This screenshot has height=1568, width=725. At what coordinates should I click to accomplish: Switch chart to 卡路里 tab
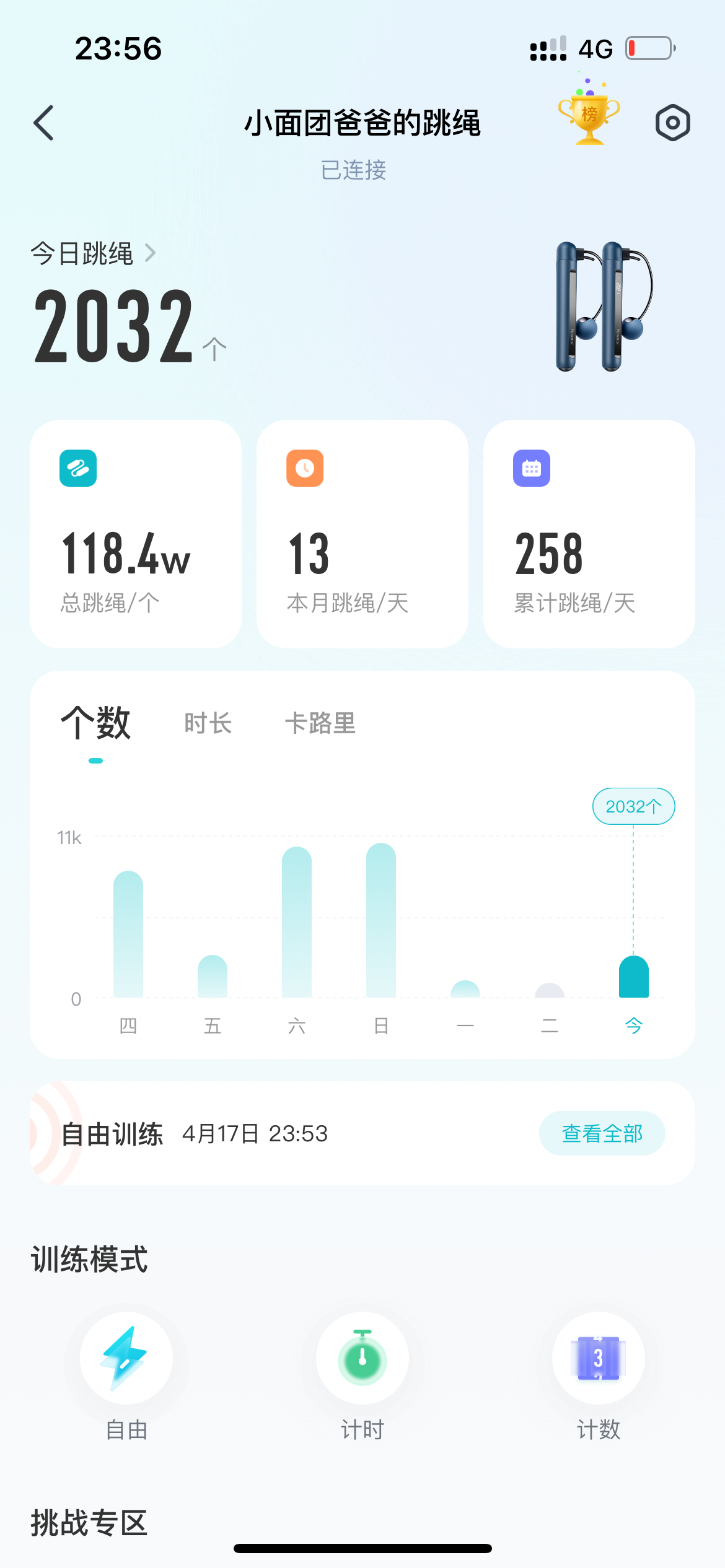click(320, 723)
